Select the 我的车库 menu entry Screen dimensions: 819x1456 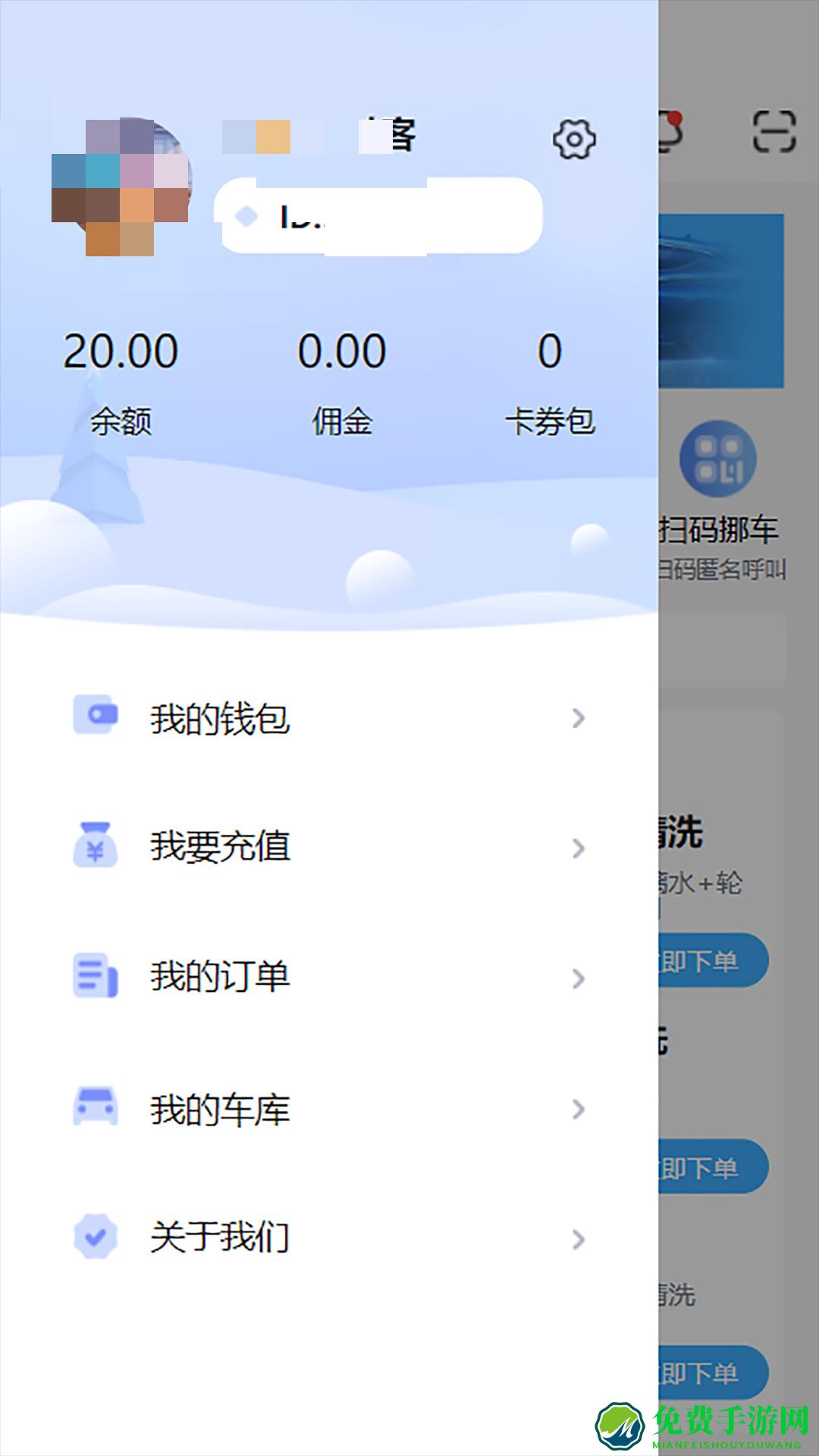point(221,1107)
